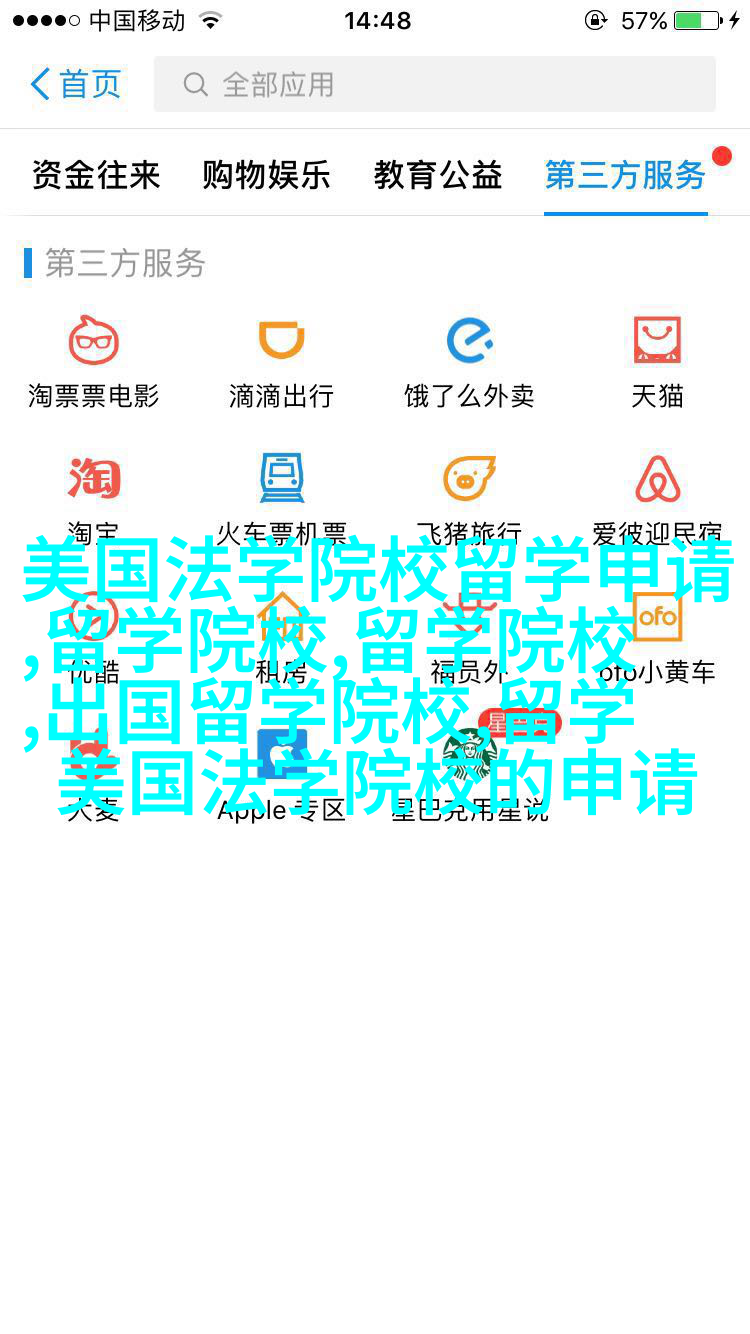Go back to 首页

tap(76, 84)
